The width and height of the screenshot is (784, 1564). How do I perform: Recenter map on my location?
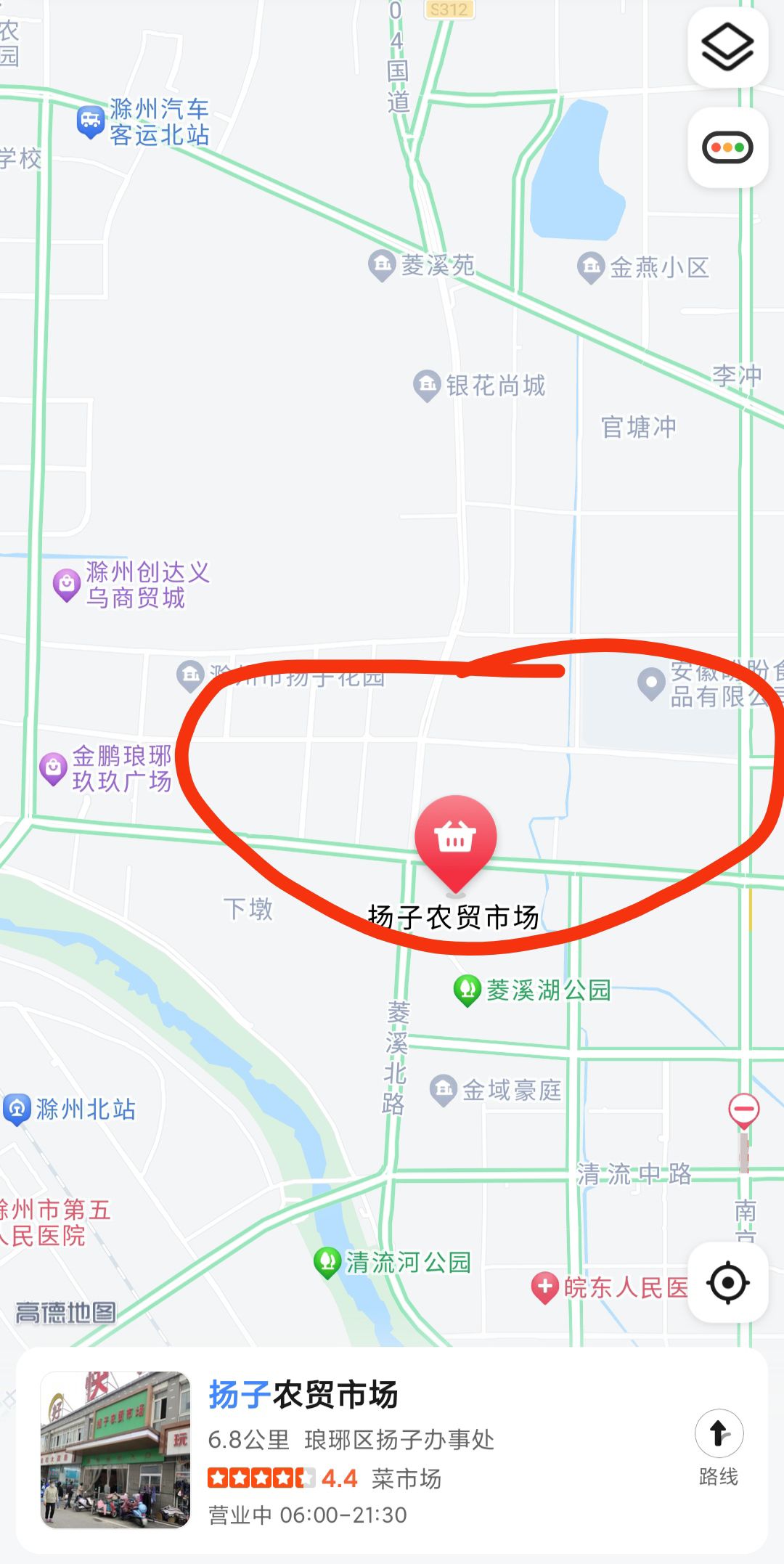[x=727, y=1283]
